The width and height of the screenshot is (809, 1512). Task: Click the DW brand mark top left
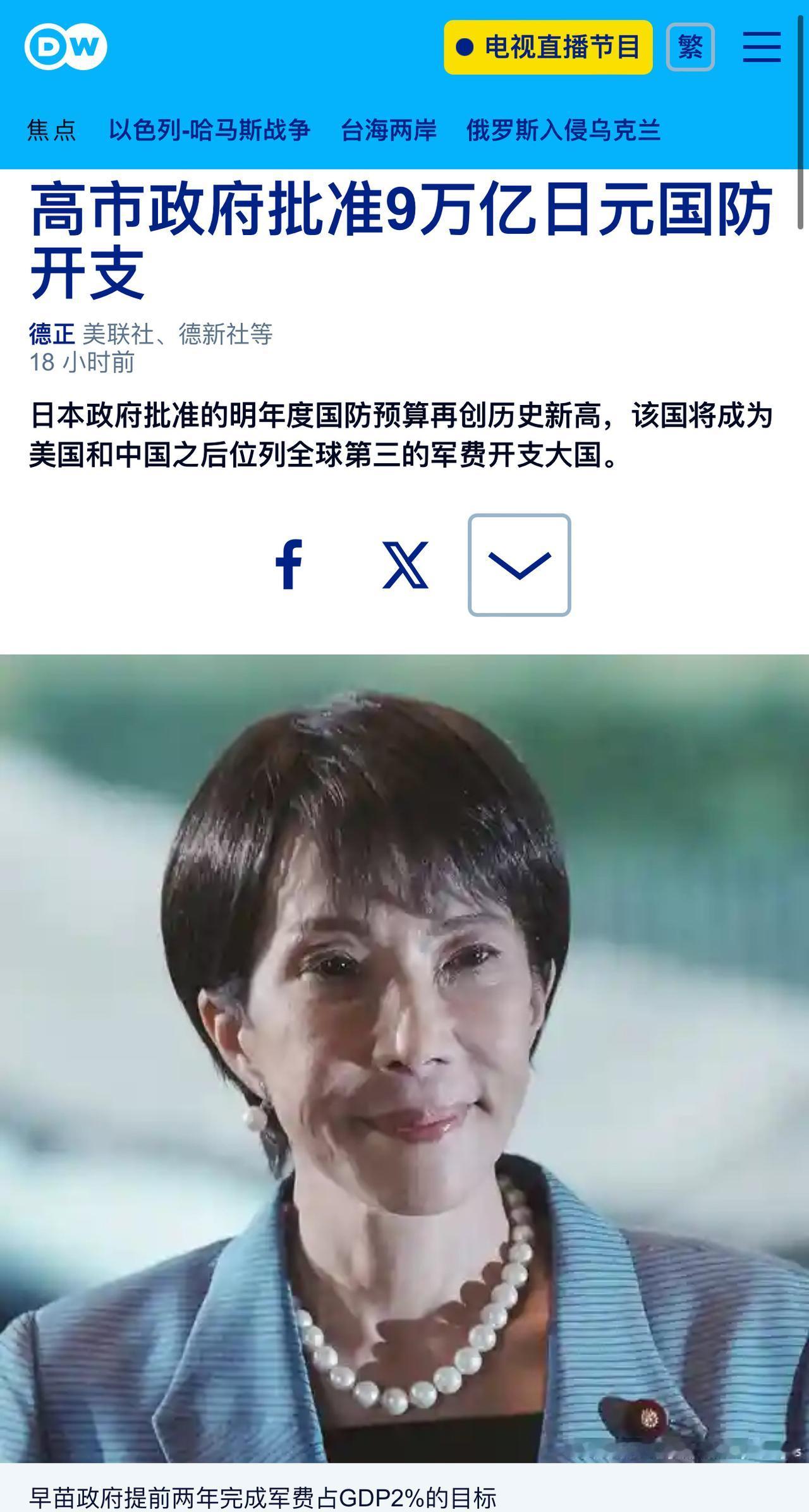pyautogui.click(x=65, y=45)
